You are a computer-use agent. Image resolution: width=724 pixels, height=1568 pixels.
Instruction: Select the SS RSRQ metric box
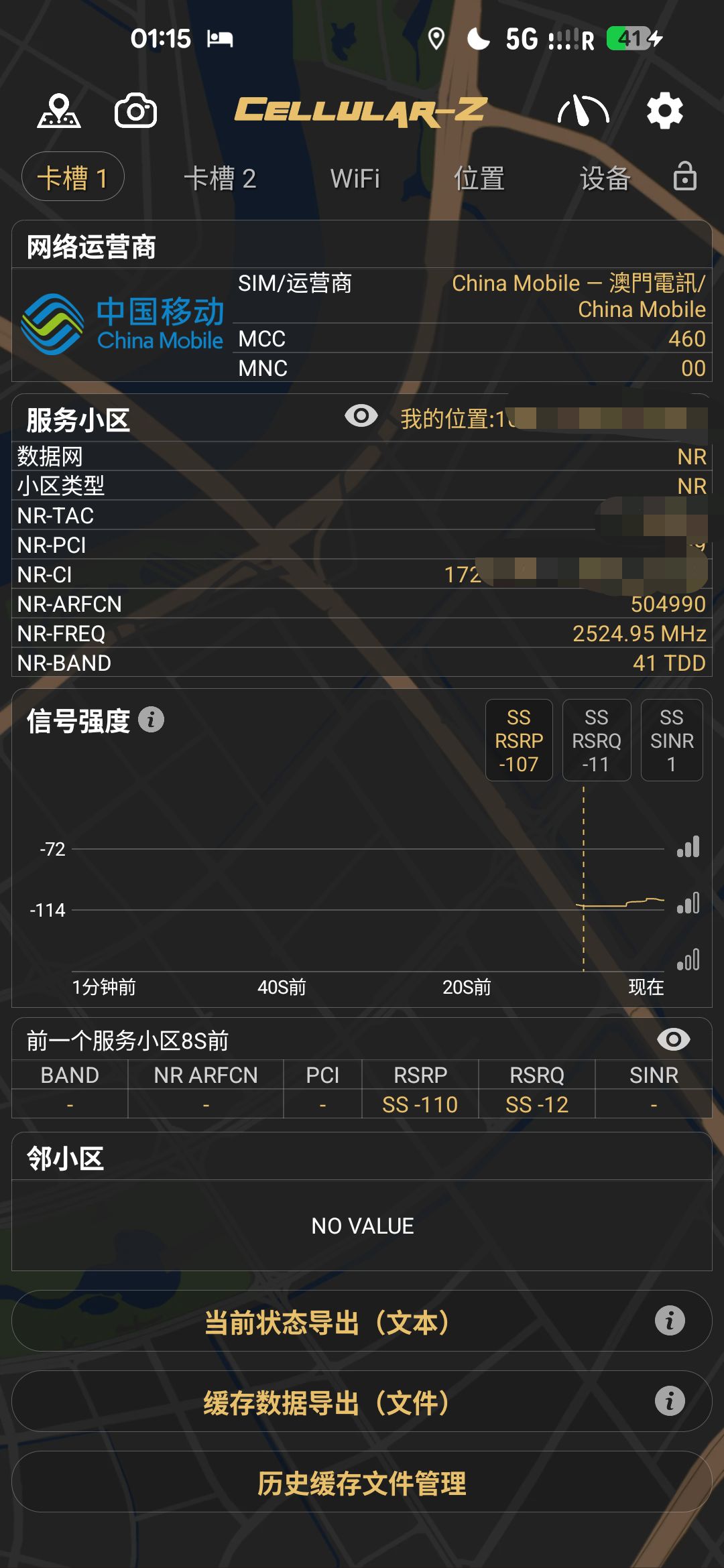click(x=596, y=740)
